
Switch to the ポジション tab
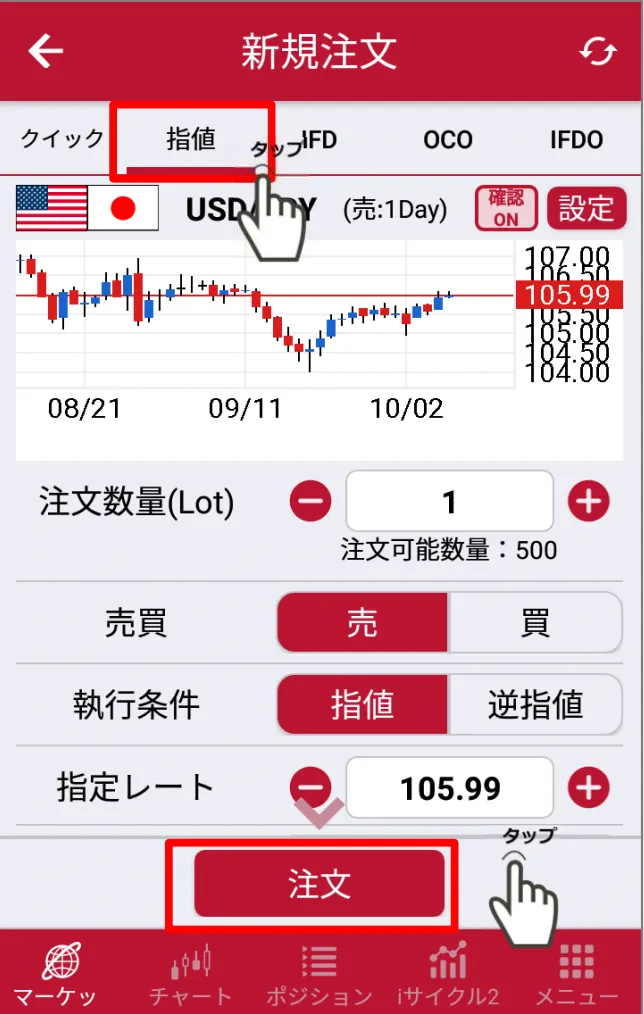(x=319, y=974)
